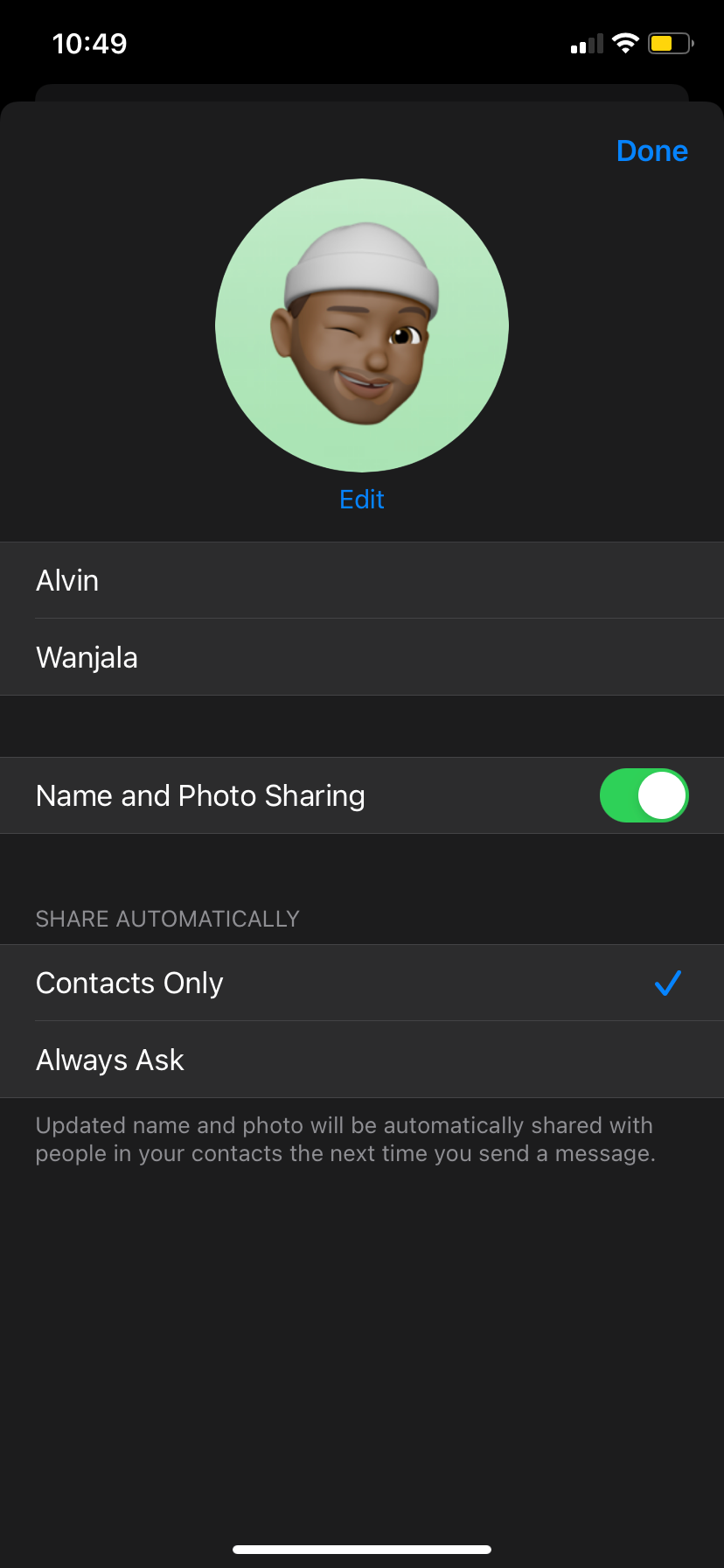Turn off Name and Photo Sharing
This screenshot has height=1568, width=724.
[x=644, y=794]
